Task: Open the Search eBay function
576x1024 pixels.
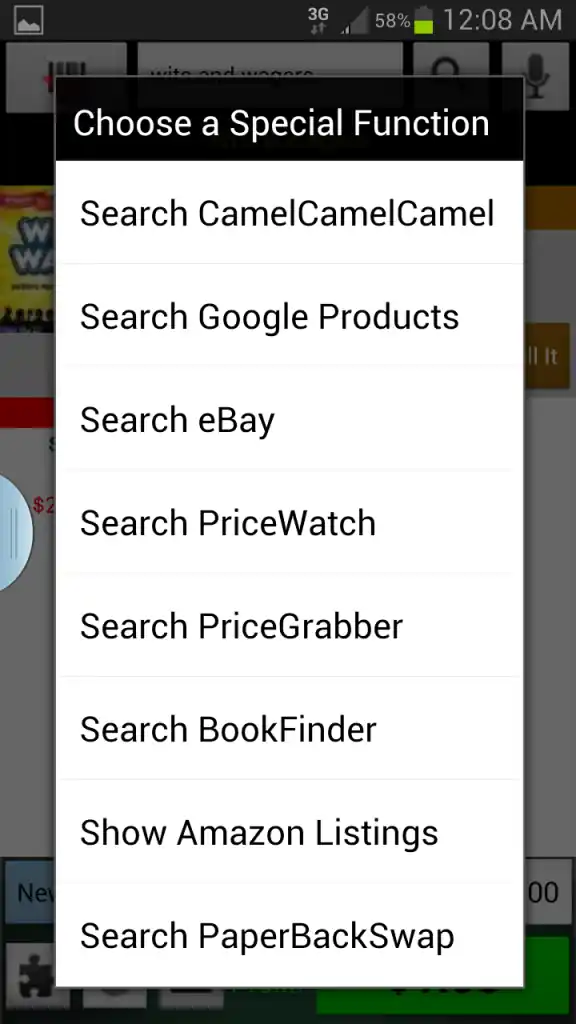Action: pyautogui.click(x=289, y=419)
